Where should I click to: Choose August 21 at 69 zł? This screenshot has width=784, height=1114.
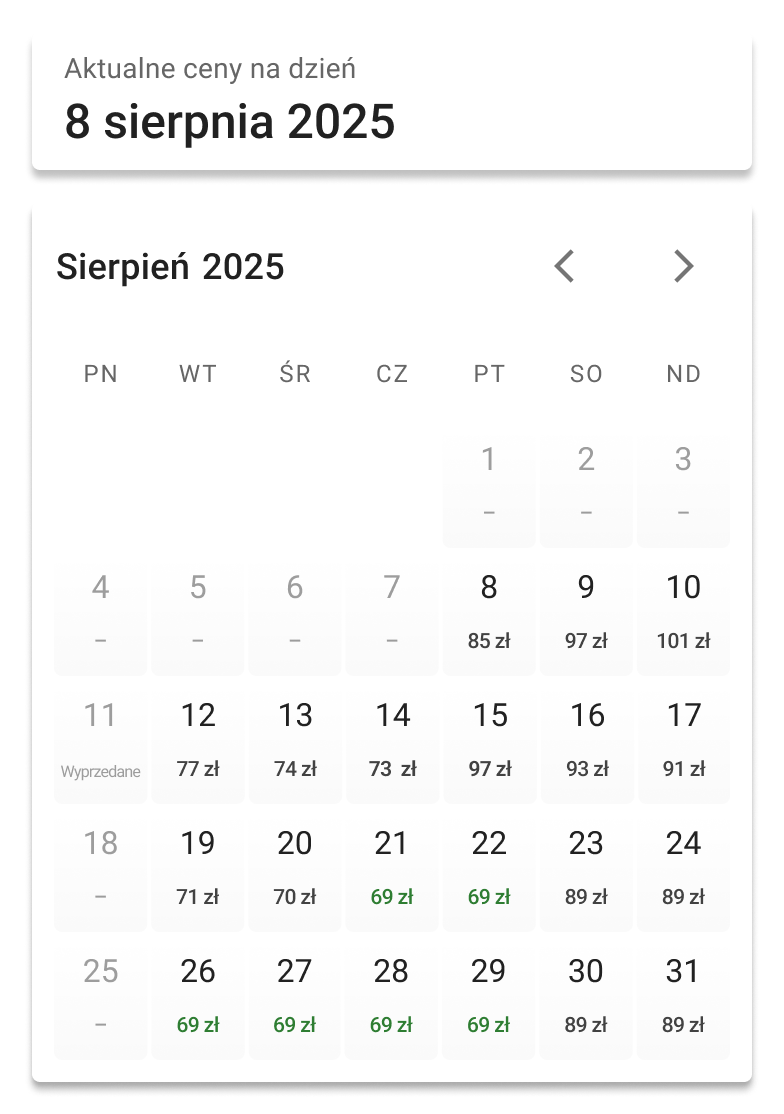[x=392, y=867]
